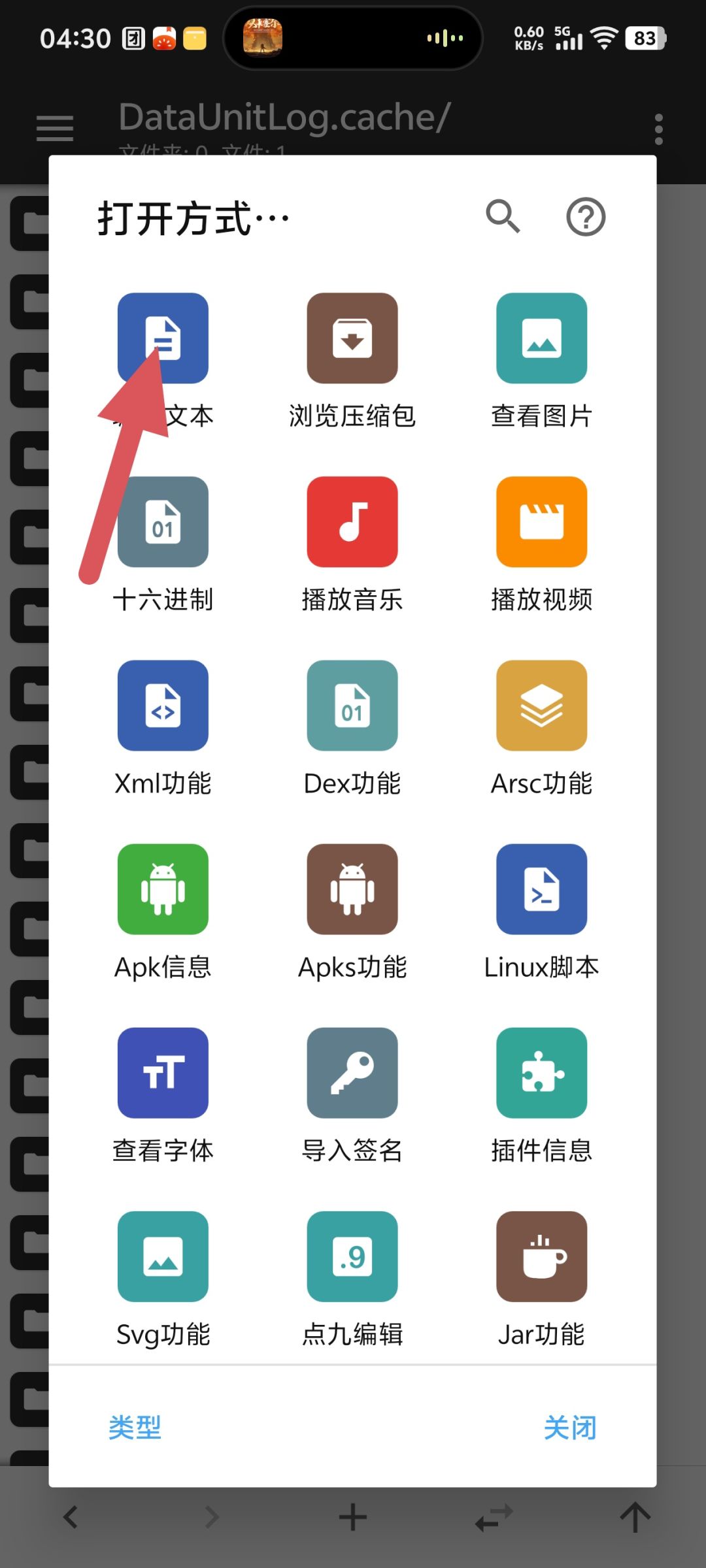The height and width of the screenshot is (1568, 706).
Task: Open search in the 打开方式 dialog
Action: point(503,217)
